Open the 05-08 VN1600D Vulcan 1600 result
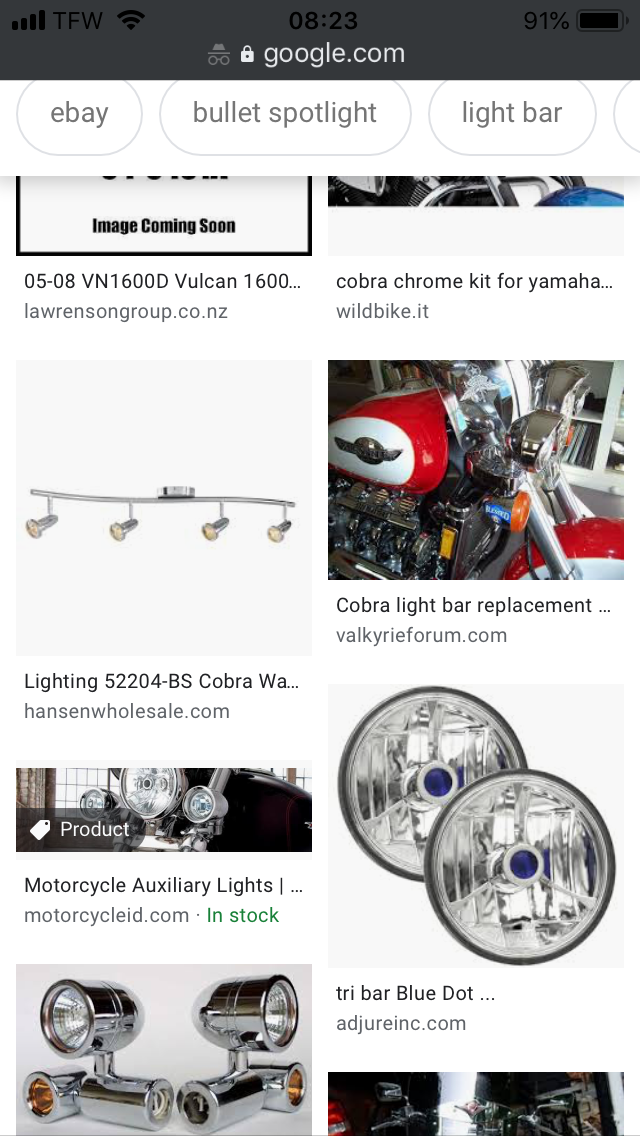This screenshot has width=640, height=1136. [x=163, y=282]
